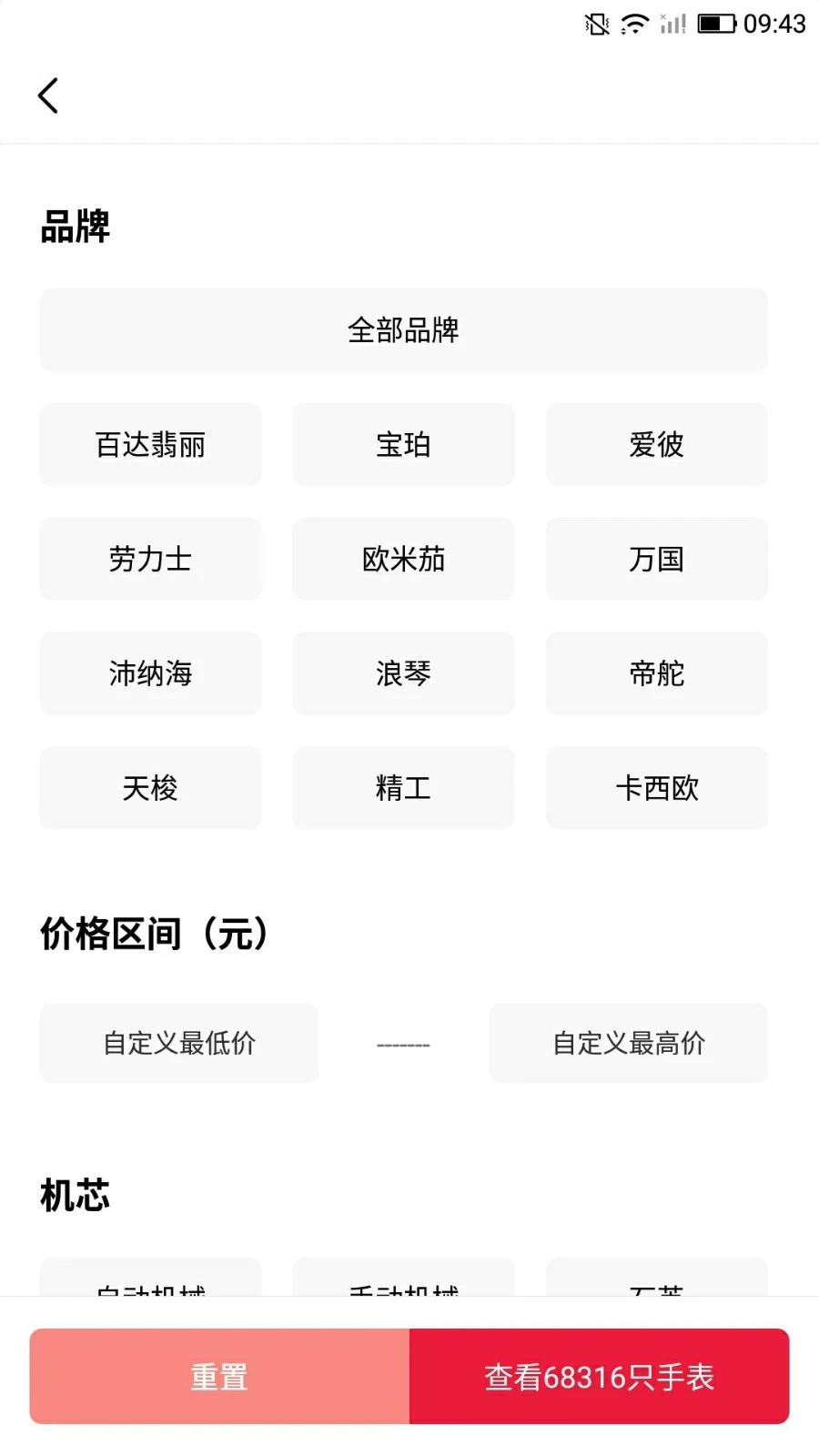Select the 宝珀 brand chip
Viewport: 819px width, 1456px height.
(x=403, y=445)
